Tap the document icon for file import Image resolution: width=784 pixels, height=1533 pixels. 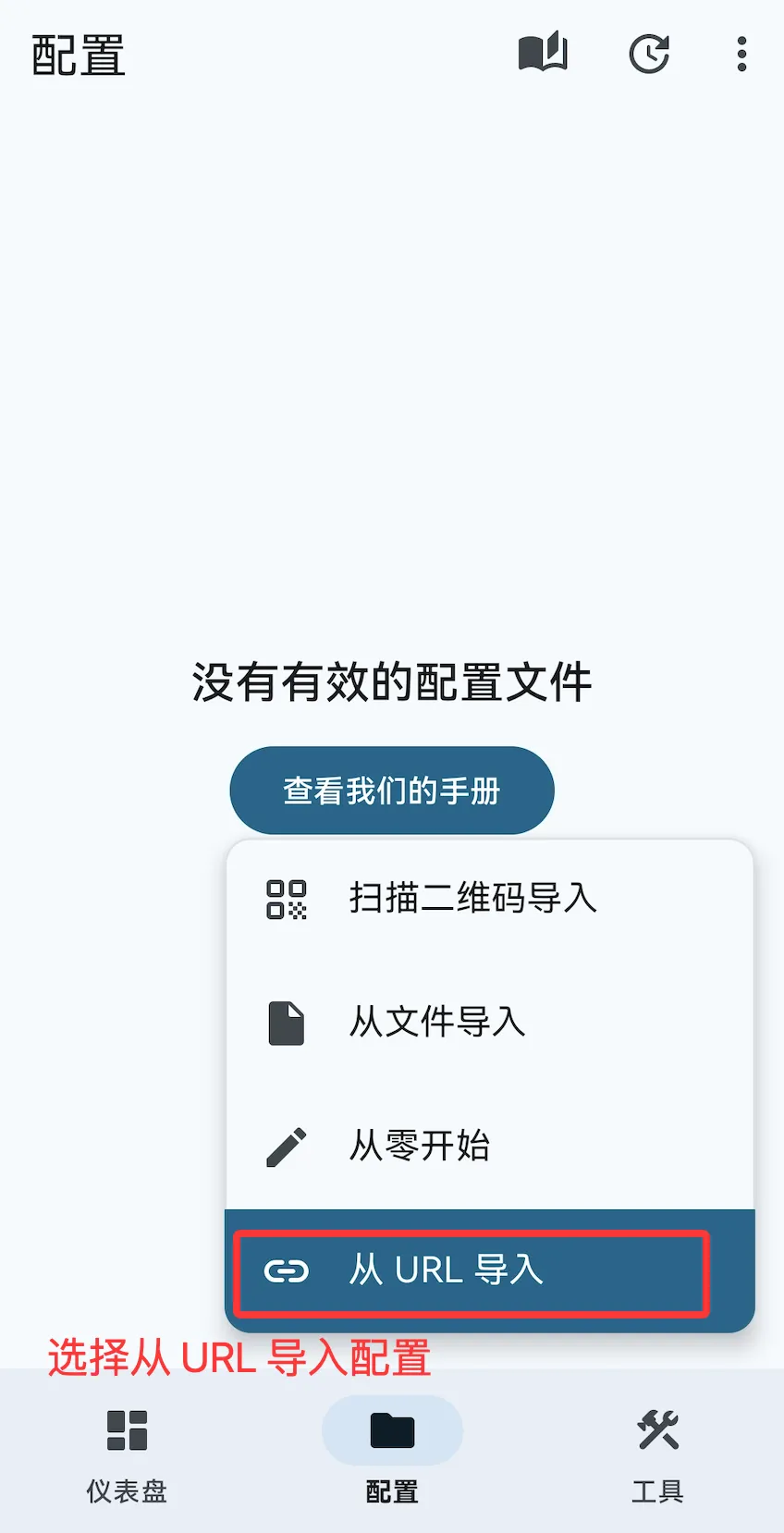click(287, 1023)
